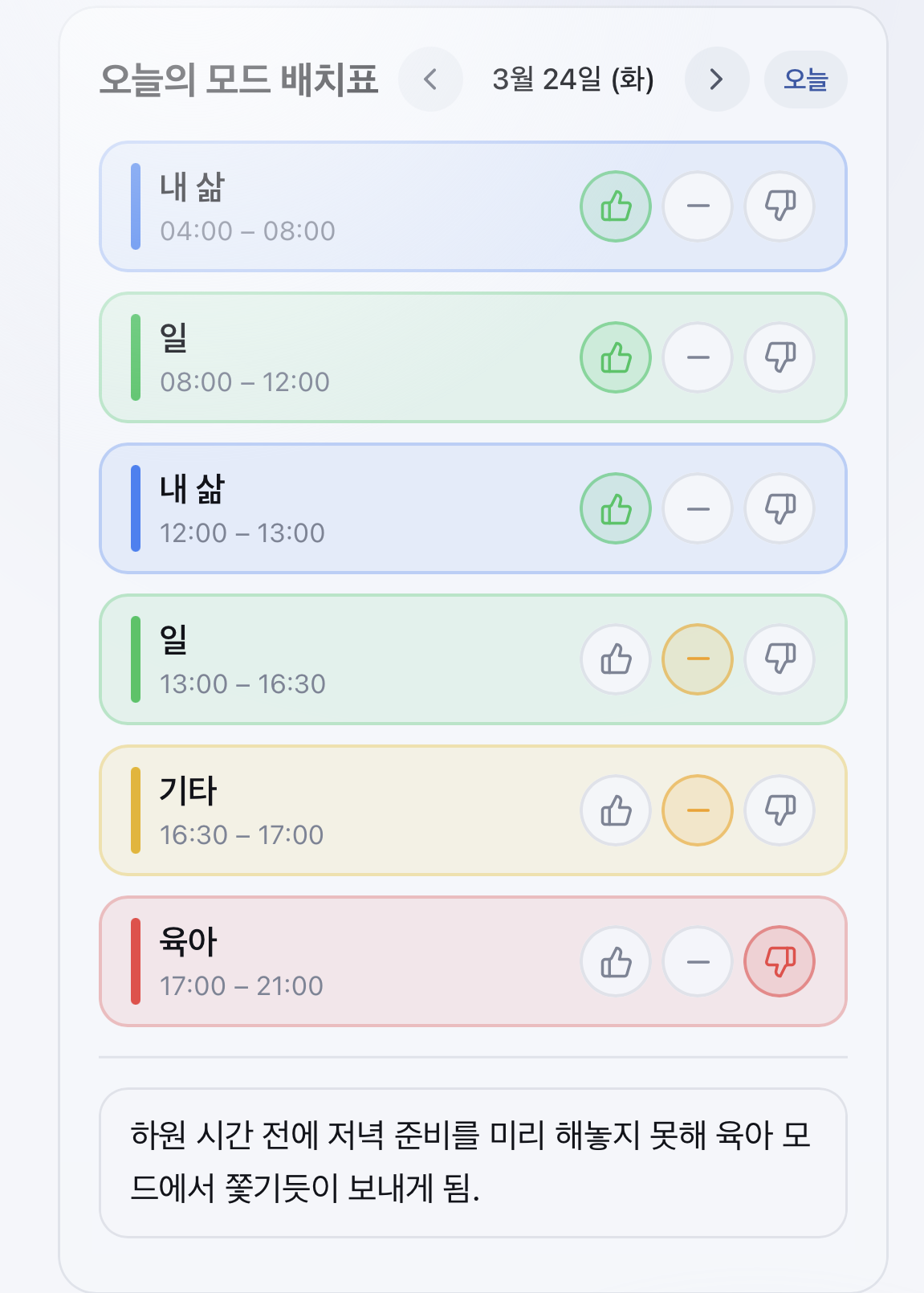Click the yellow color bar on 기타 block

135,810
